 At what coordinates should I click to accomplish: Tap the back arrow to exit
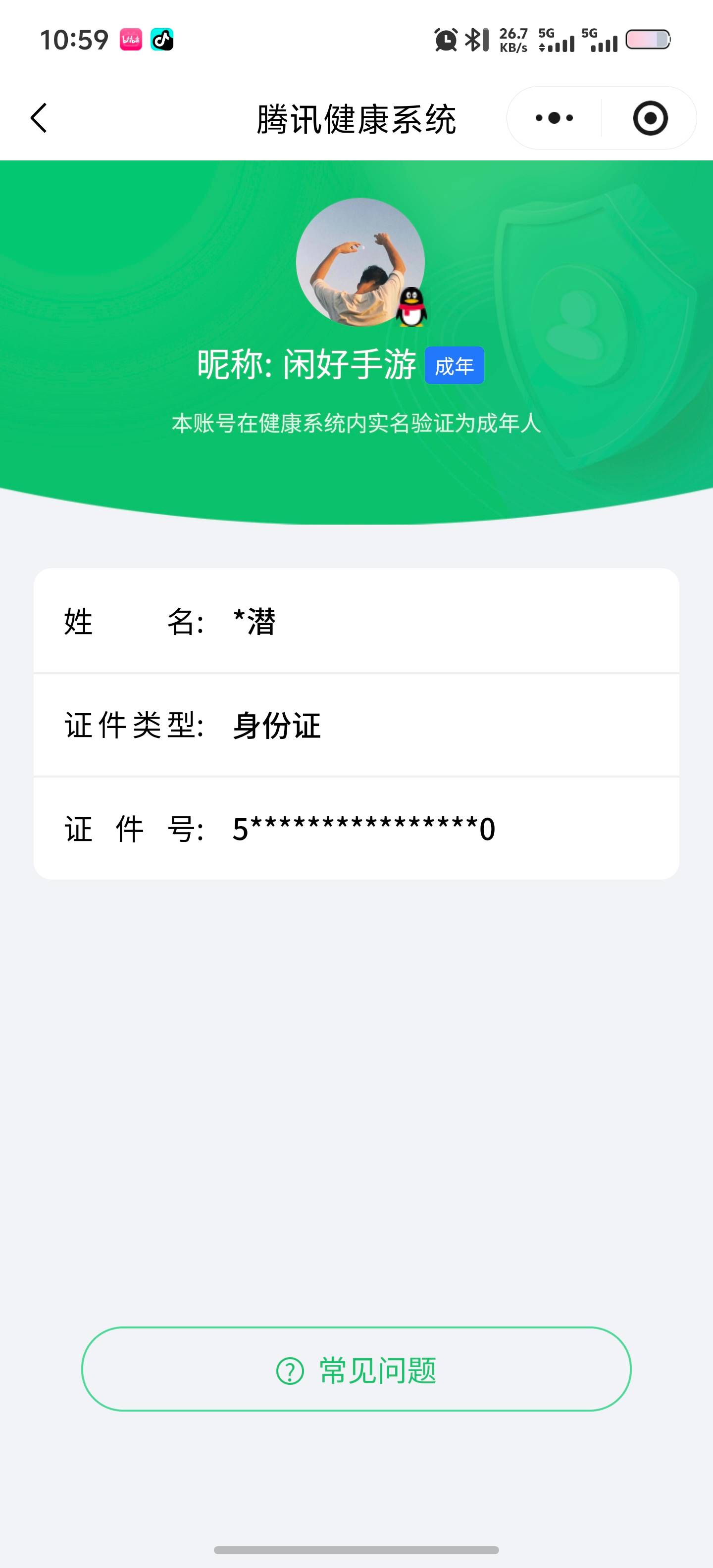(x=38, y=118)
